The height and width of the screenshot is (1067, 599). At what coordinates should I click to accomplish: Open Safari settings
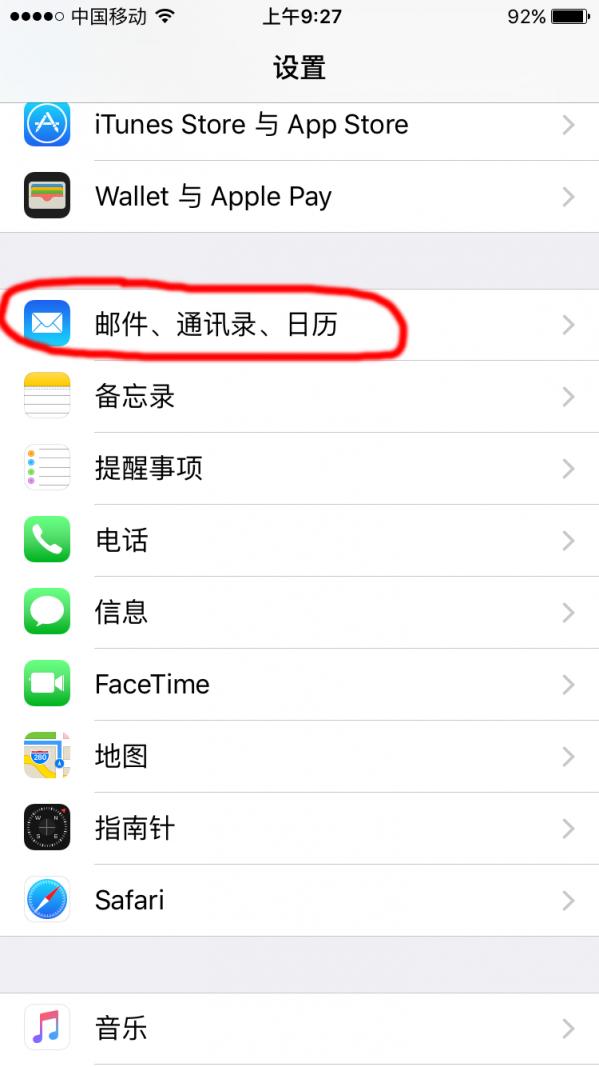click(x=300, y=901)
